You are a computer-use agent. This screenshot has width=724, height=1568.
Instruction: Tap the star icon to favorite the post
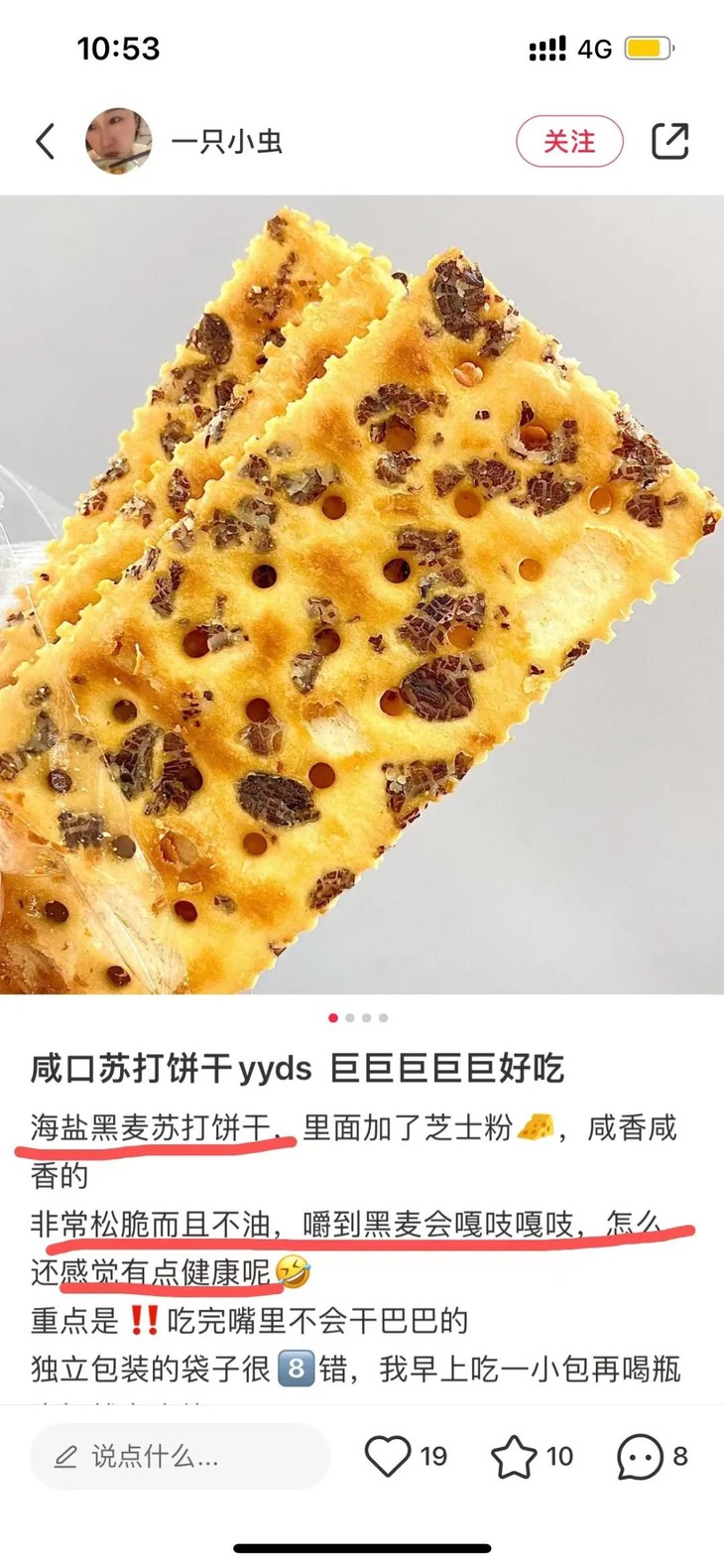(x=513, y=1456)
